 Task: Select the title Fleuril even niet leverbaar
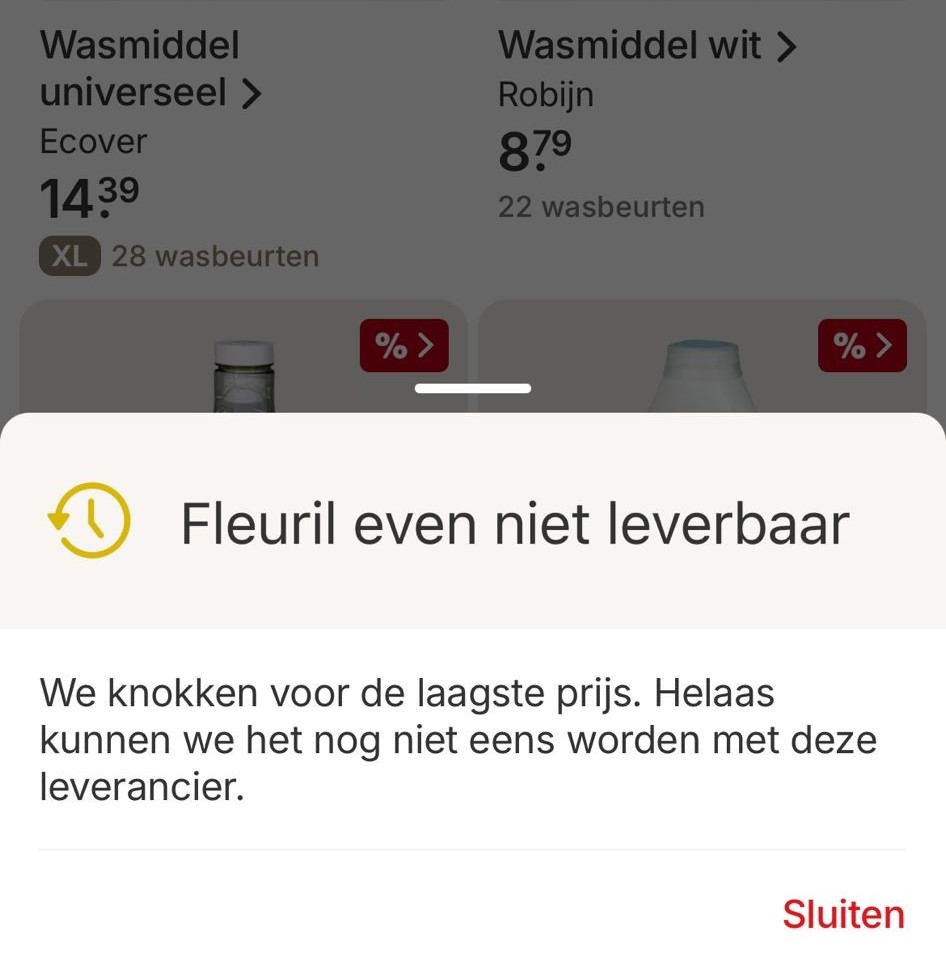(x=514, y=521)
